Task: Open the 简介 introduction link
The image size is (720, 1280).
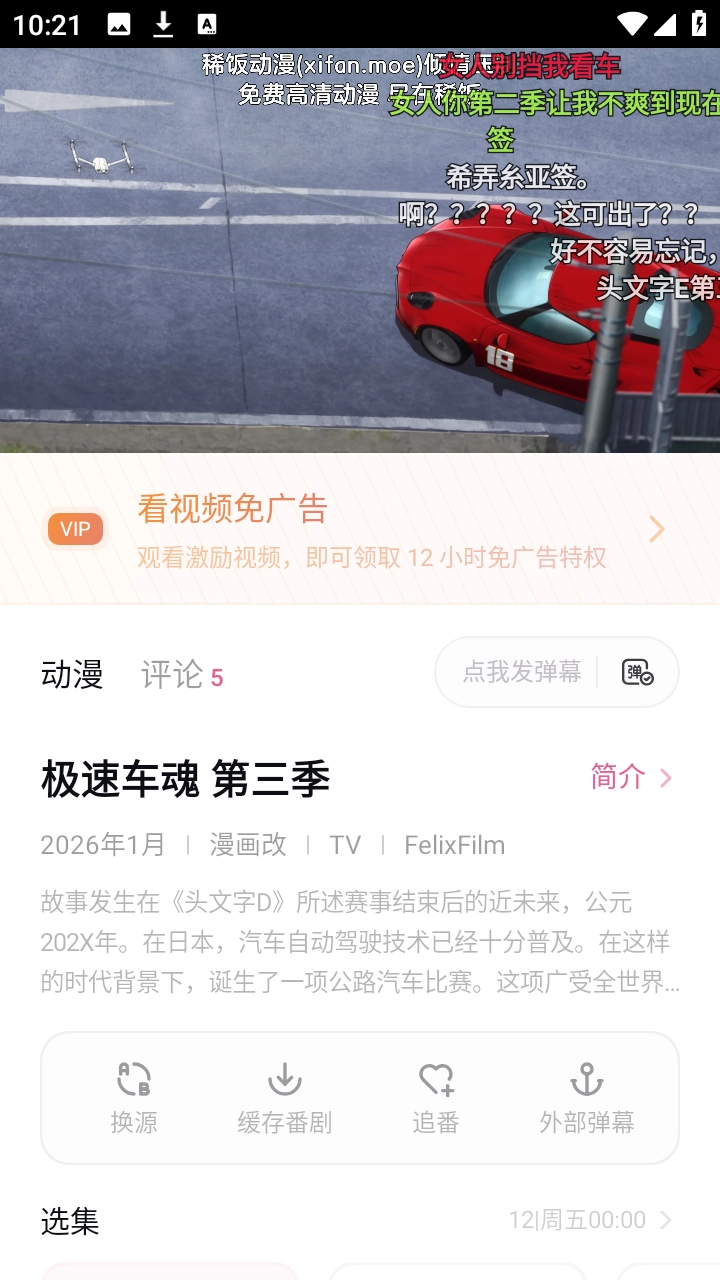Action: coord(630,777)
